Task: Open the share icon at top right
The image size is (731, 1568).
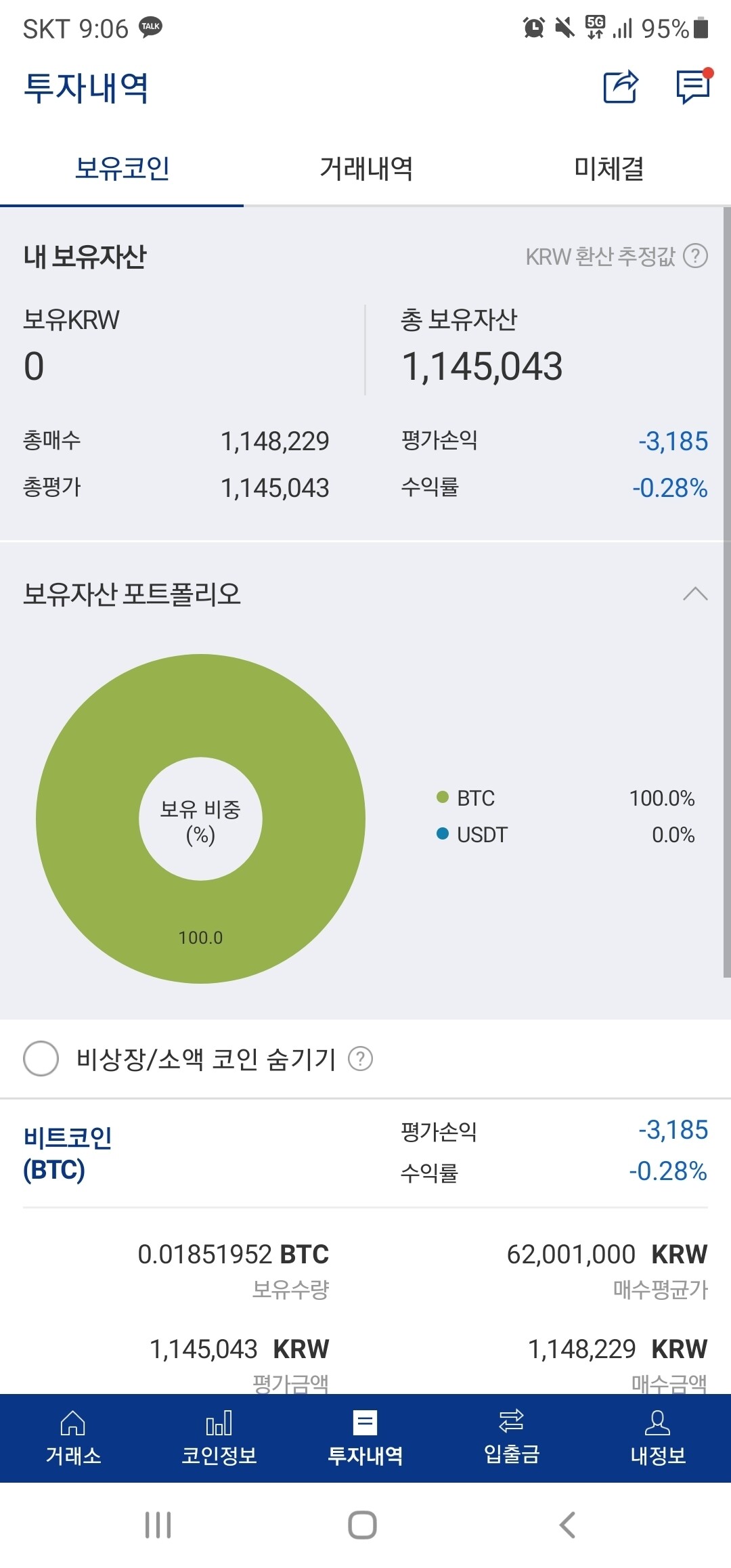Action: click(x=619, y=88)
